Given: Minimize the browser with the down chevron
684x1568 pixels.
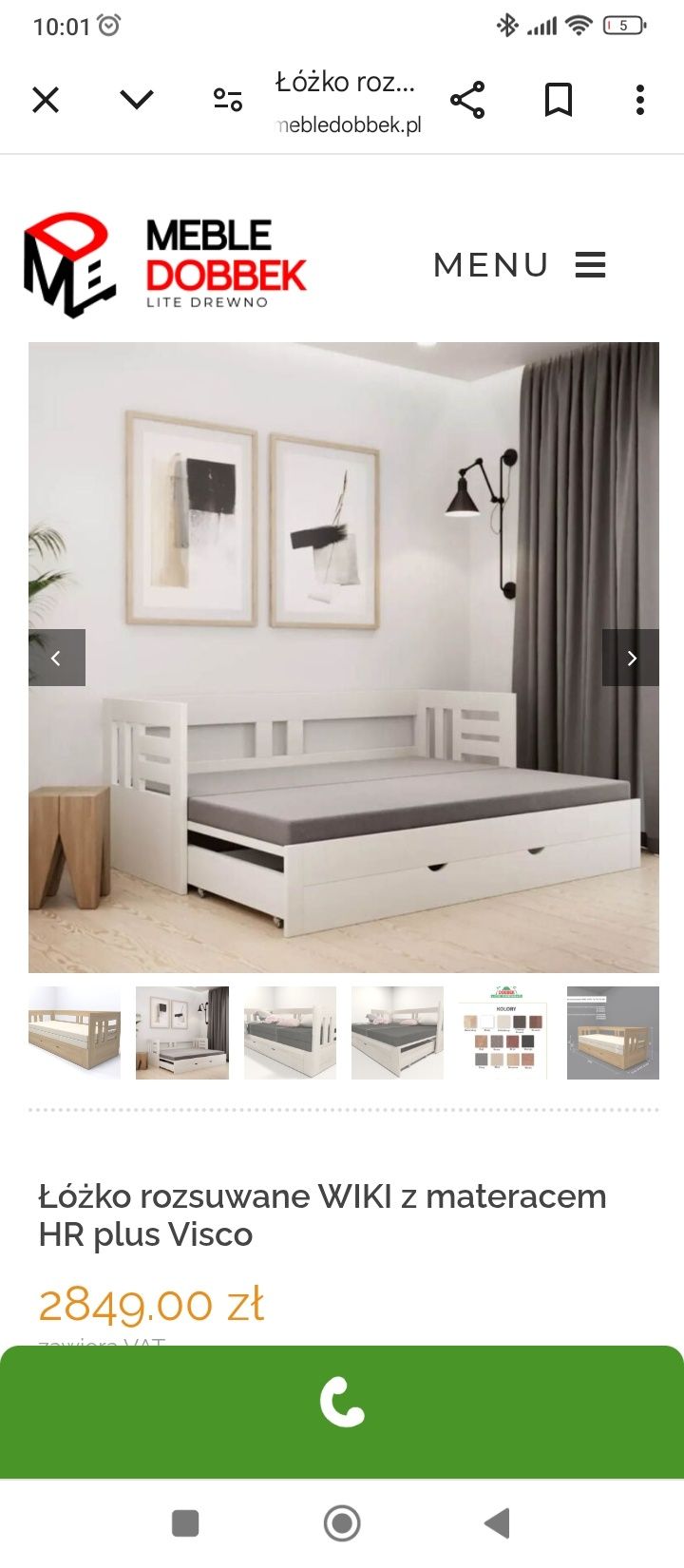Looking at the screenshot, I should point(137,100).
